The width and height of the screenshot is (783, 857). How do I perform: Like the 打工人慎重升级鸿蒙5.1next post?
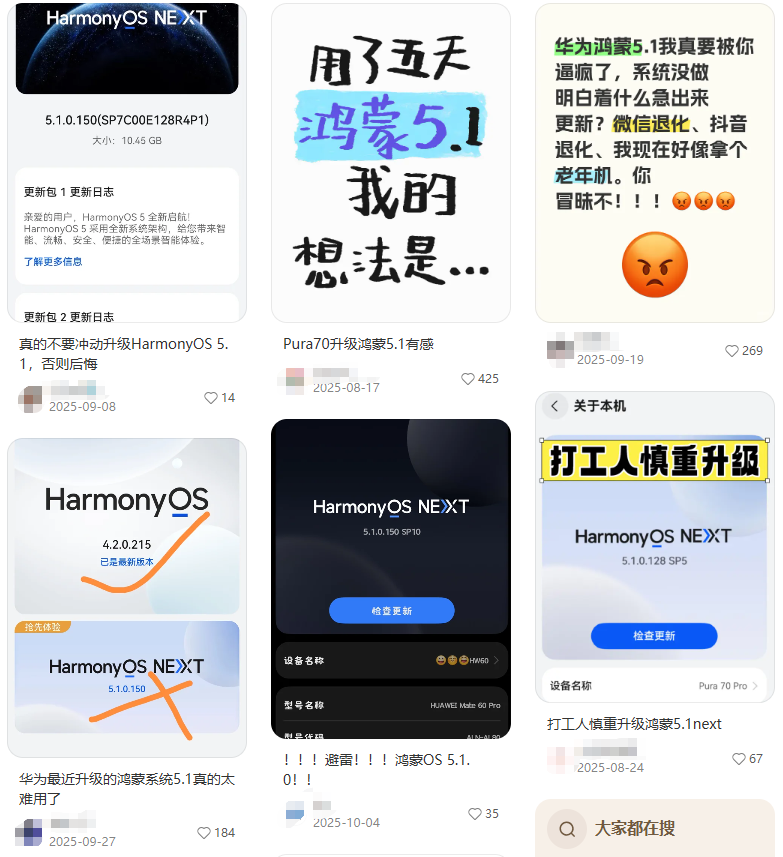click(739, 759)
